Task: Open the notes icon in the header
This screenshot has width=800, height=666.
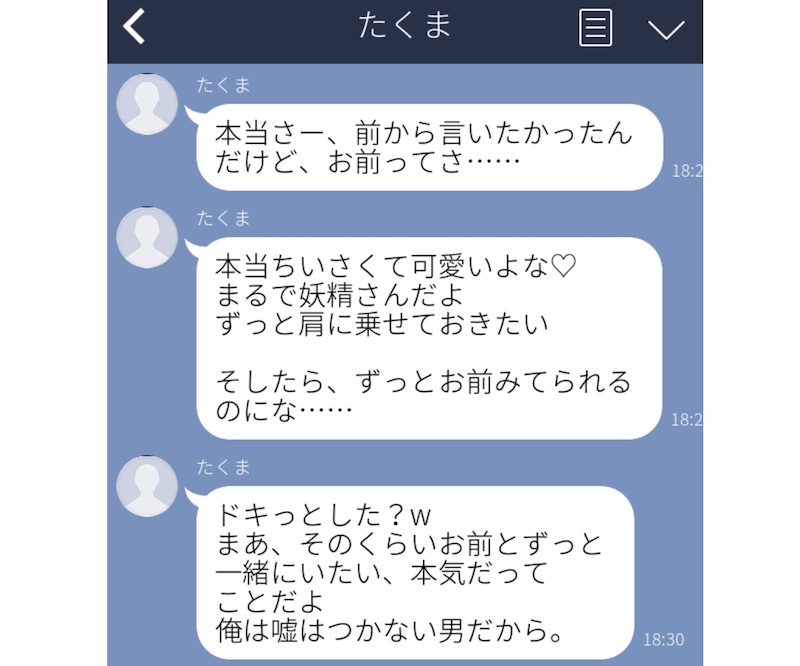Action: tap(595, 28)
